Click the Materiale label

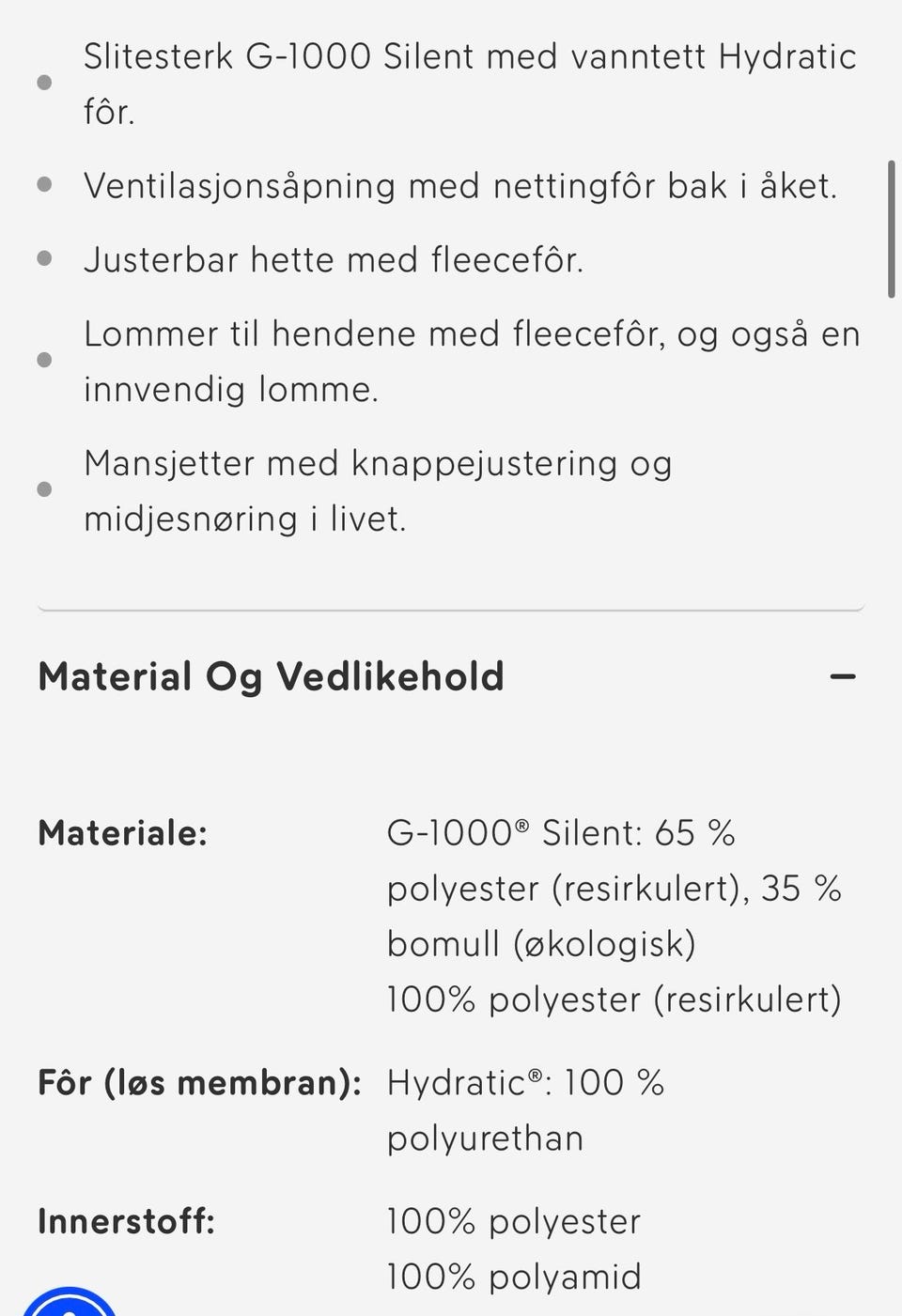click(122, 833)
